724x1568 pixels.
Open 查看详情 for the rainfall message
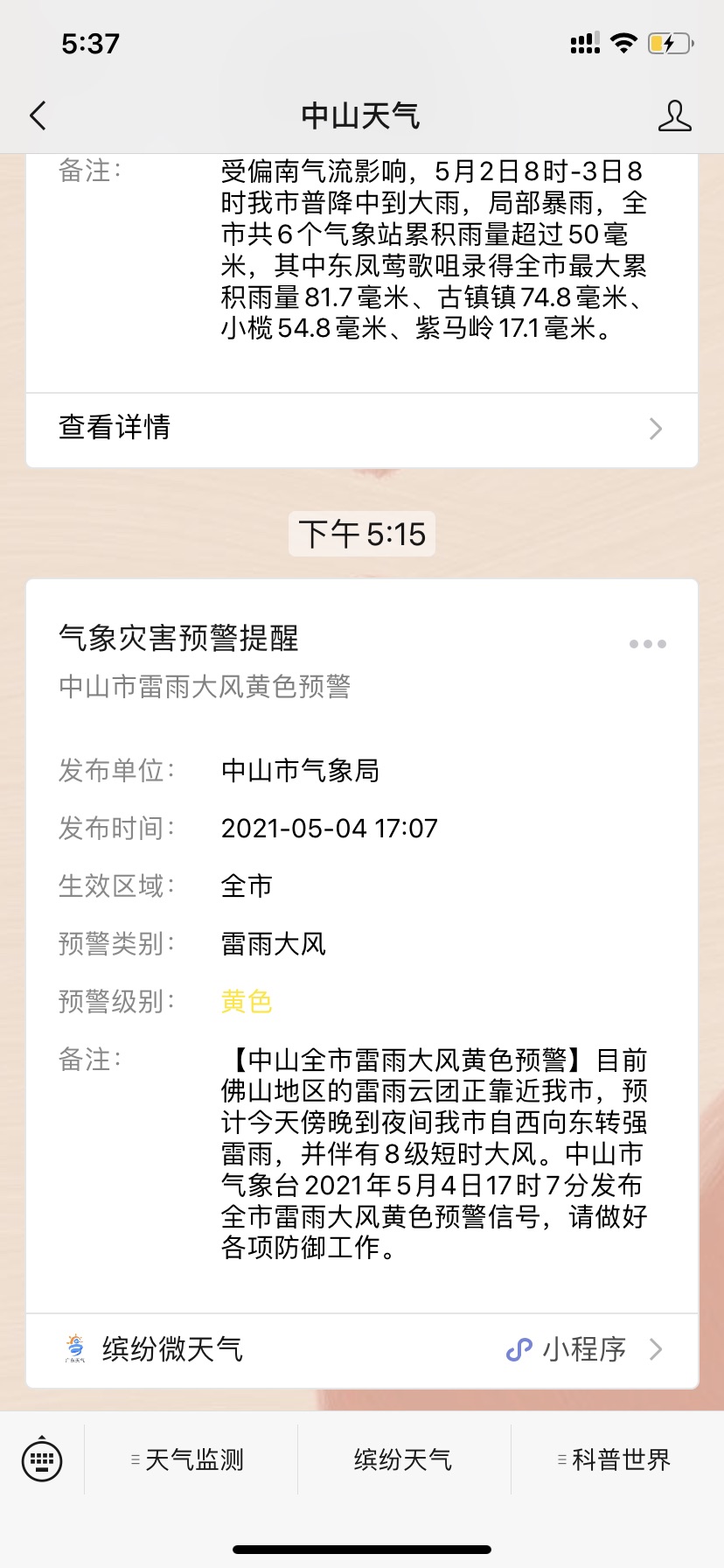click(362, 428)
